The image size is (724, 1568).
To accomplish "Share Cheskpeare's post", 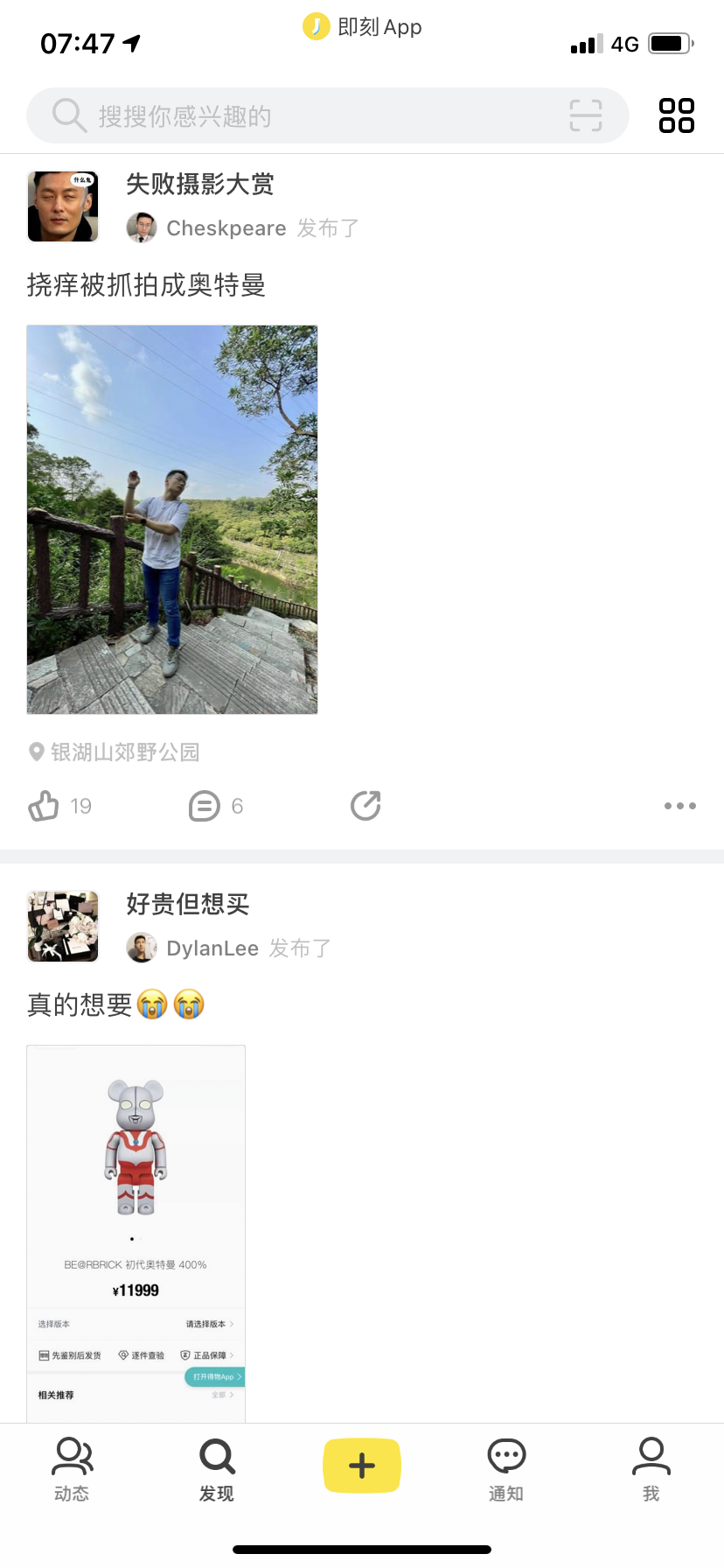I will click(x=365, y=806).
